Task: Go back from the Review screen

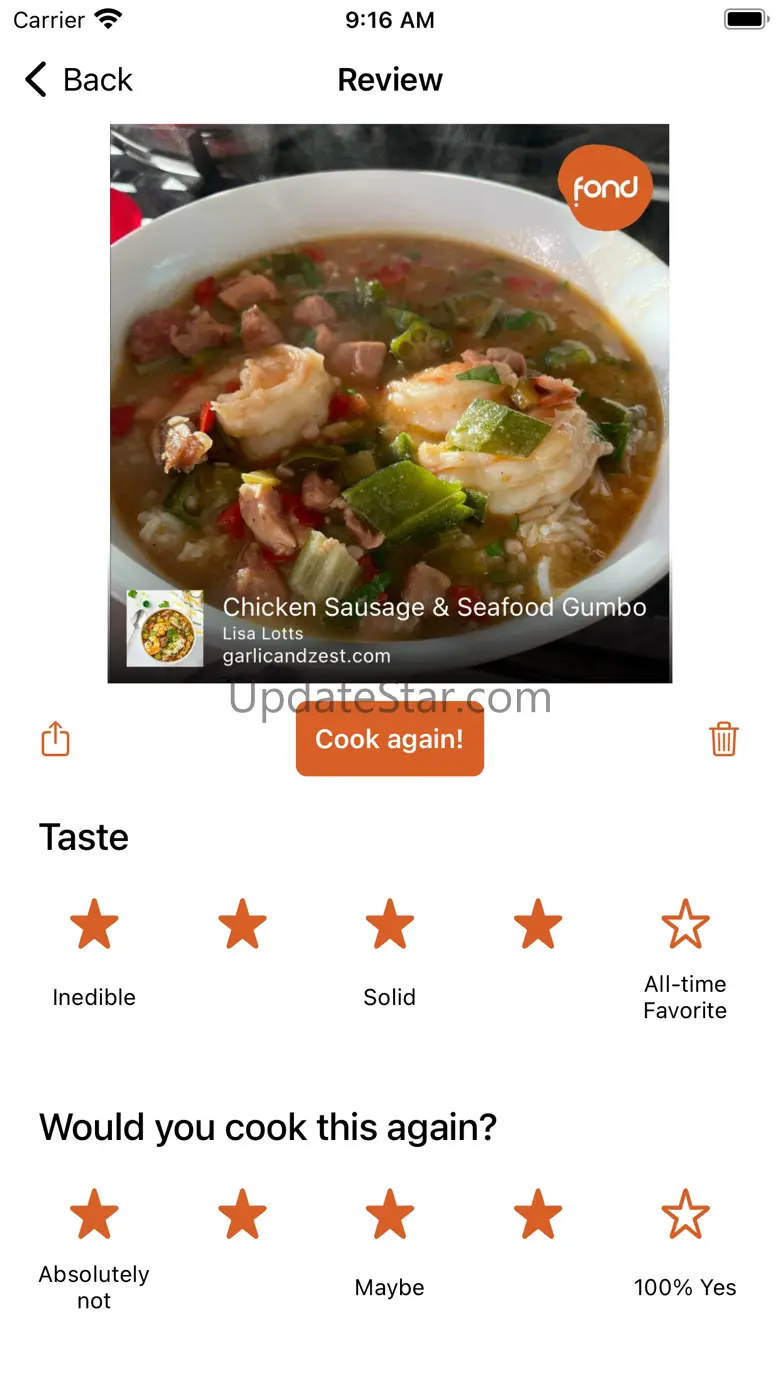Action: click(79, 80)
